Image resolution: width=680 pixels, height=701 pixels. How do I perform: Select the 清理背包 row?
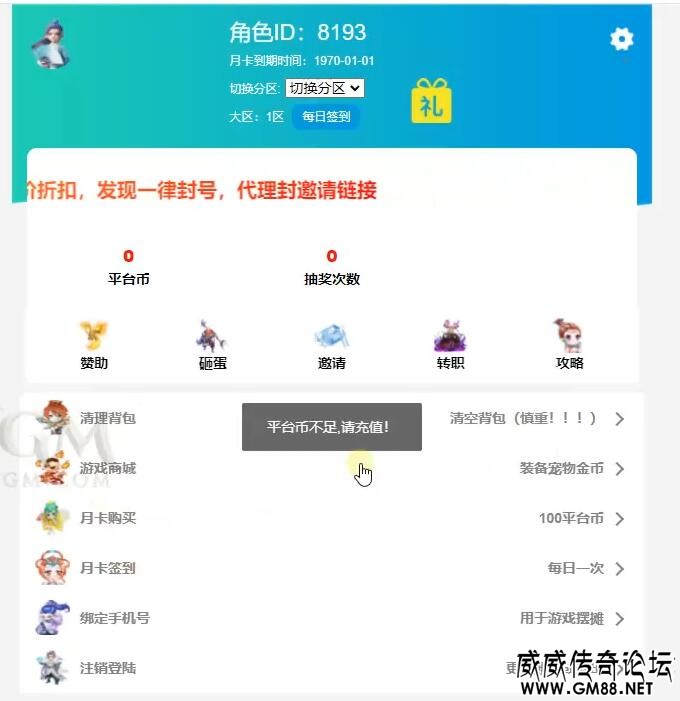pyautogui.click(x=330, y=418)
